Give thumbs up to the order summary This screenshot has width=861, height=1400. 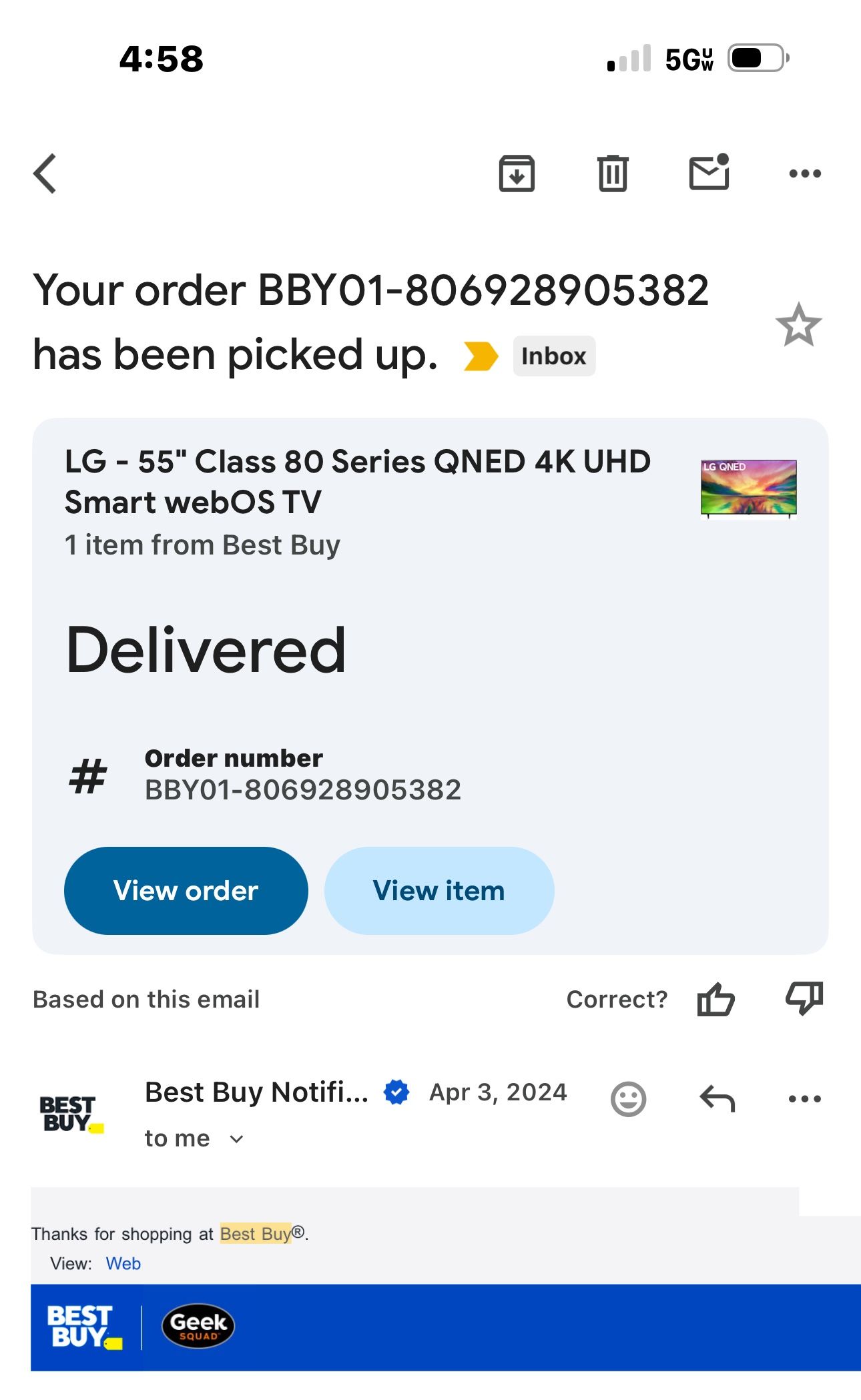(x=715, y=1000)
